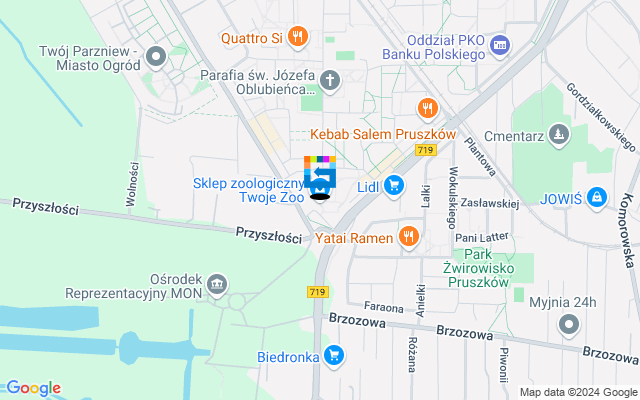Select the Park Żwirowisko Pruszków marker
Screen dimensions: 640x400
tap(519, 293)
